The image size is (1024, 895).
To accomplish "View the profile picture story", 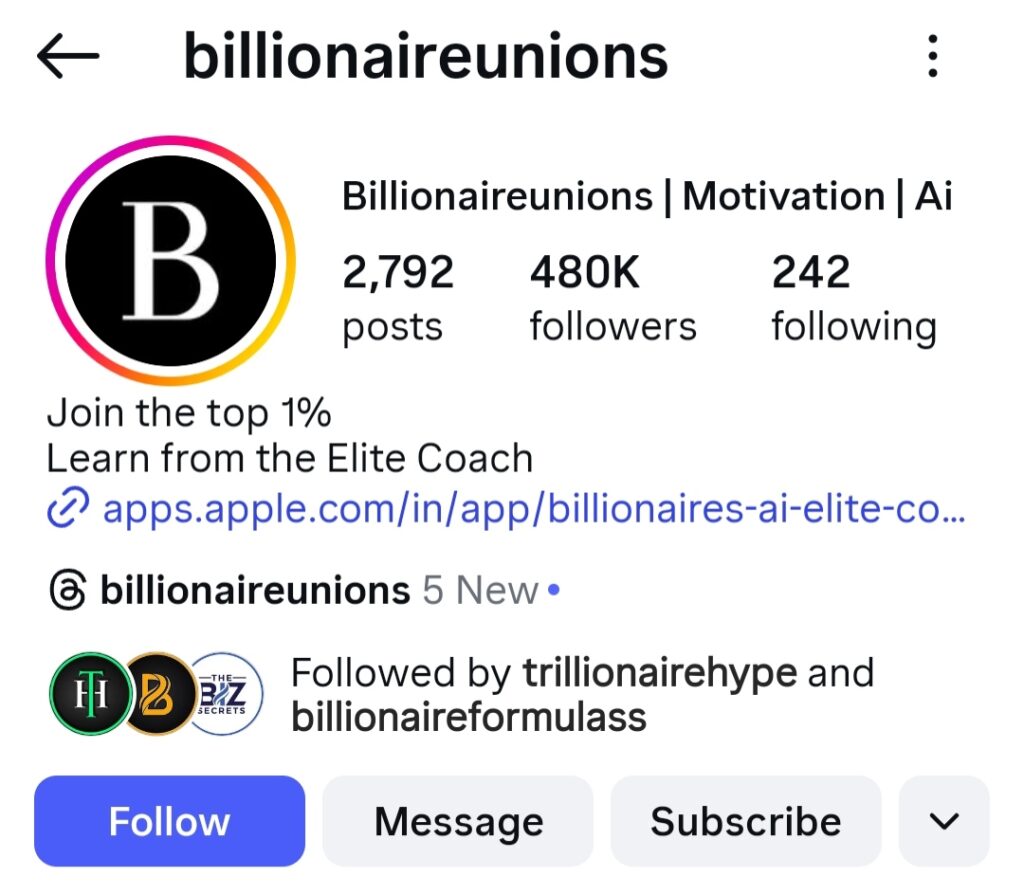I will 170,260.
